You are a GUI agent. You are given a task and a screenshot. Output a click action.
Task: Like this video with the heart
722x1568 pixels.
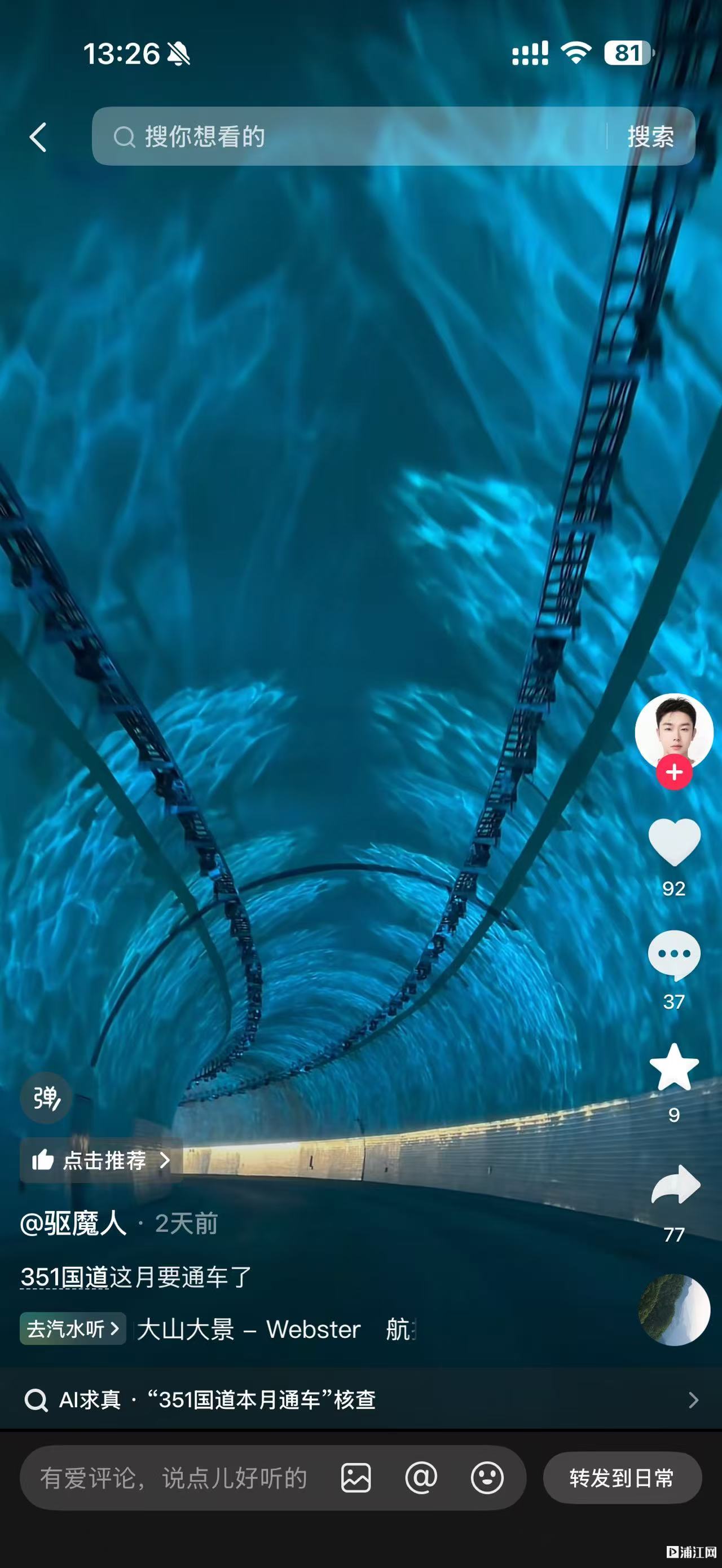[674, 842]
